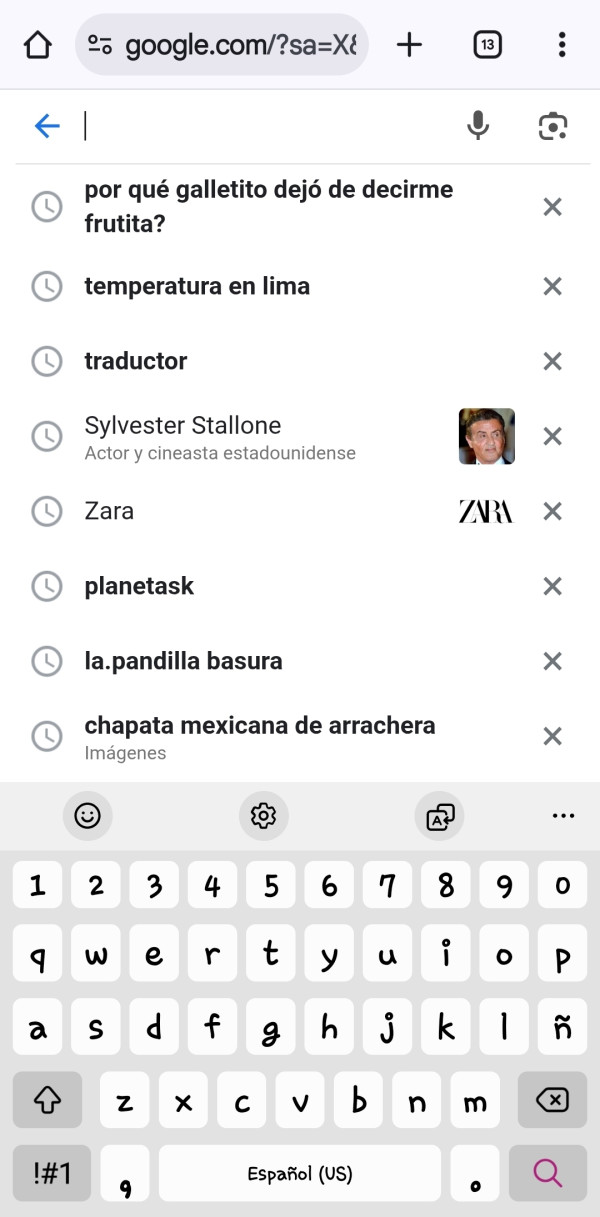The height and width of the screenshot is (1217, 600).
Task: Start a voice search with the microphone
Action: [x=478, y=126]
